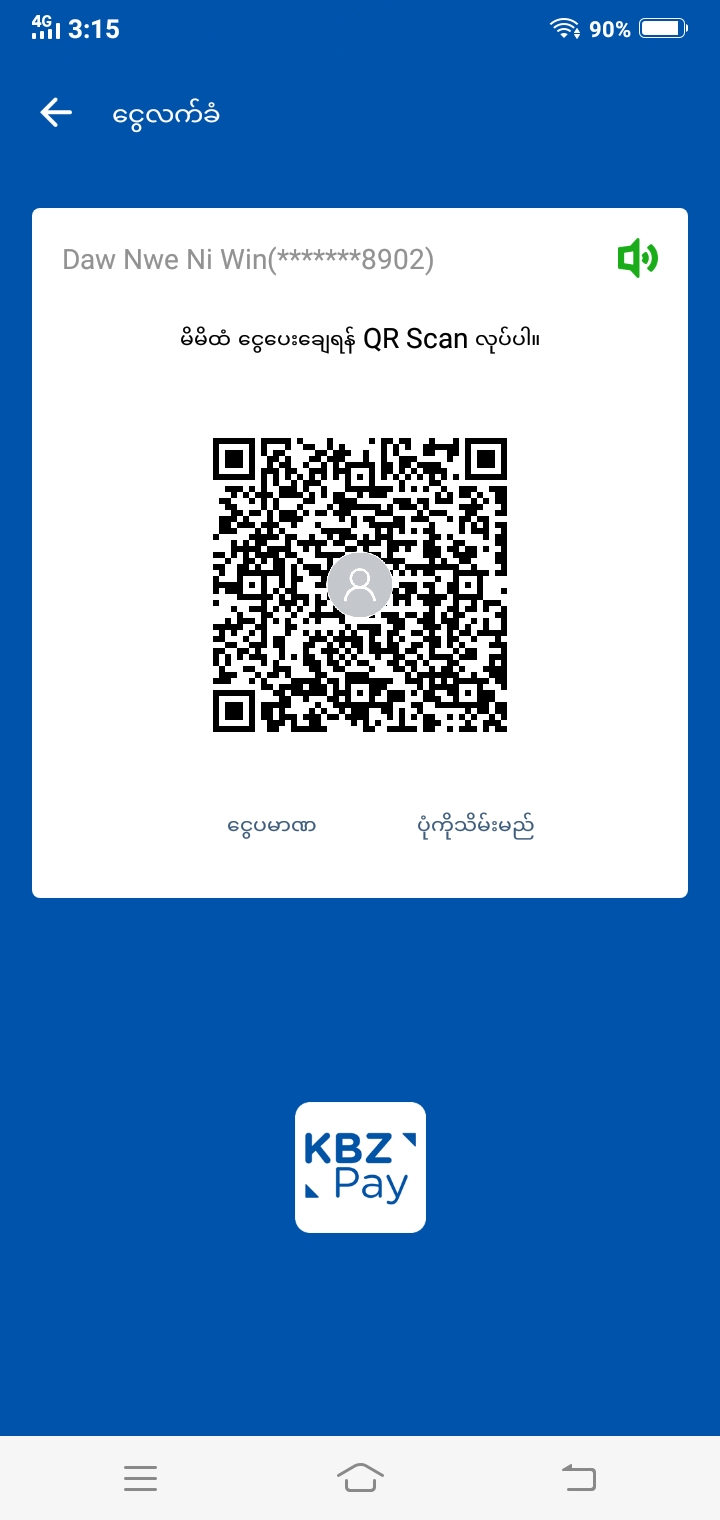
Task: Open recent apps from the navigation bar
Action: pos(141,1478)
